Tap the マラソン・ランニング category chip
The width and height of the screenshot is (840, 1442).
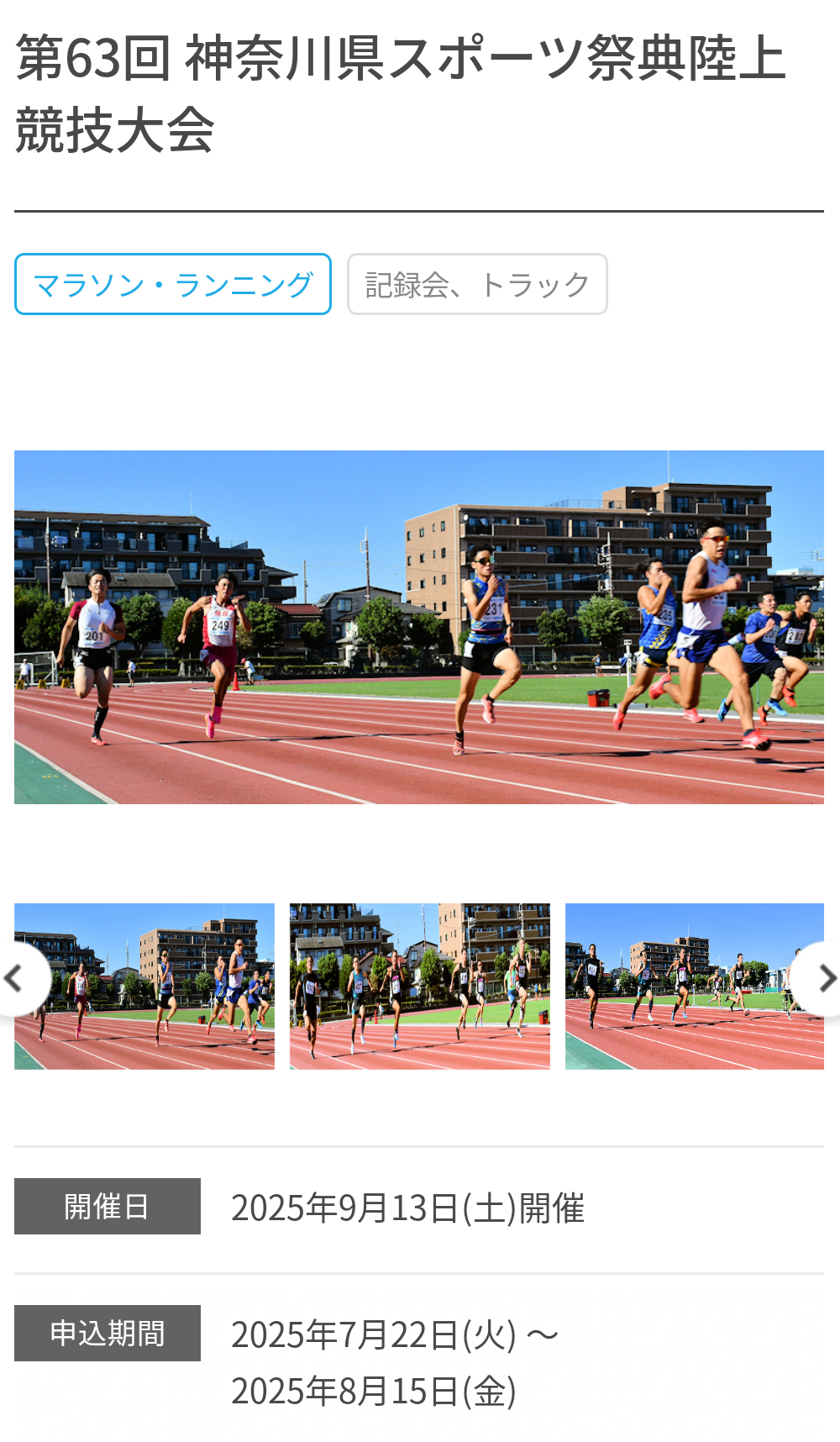173,284
